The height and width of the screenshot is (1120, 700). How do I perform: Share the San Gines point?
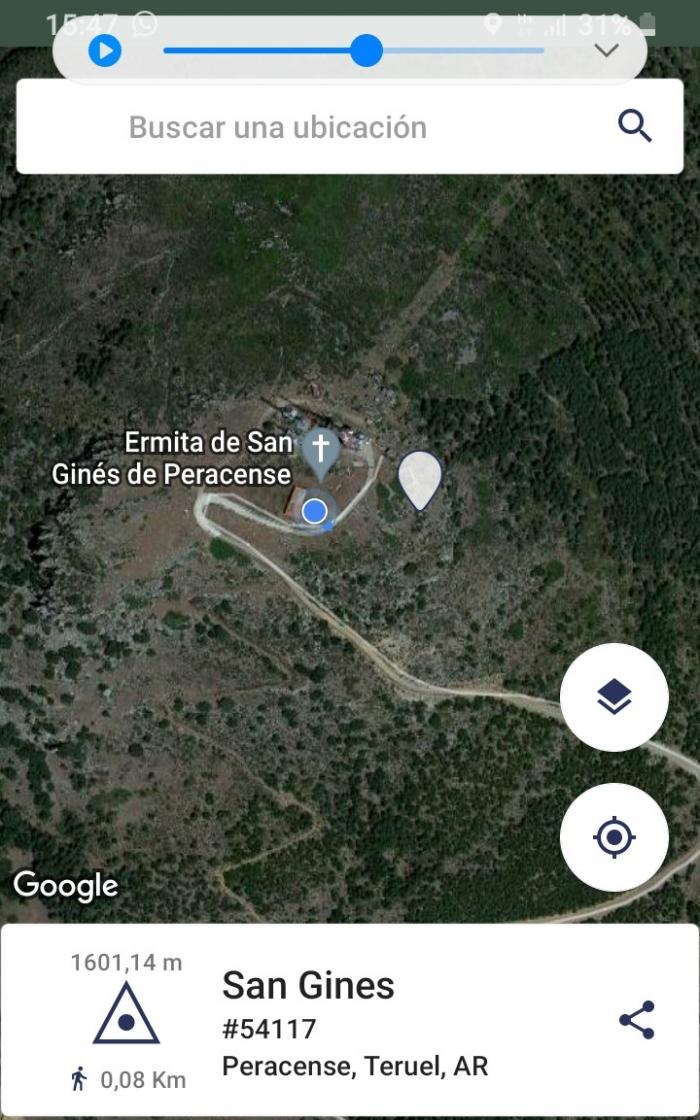tap(636, 1019)
